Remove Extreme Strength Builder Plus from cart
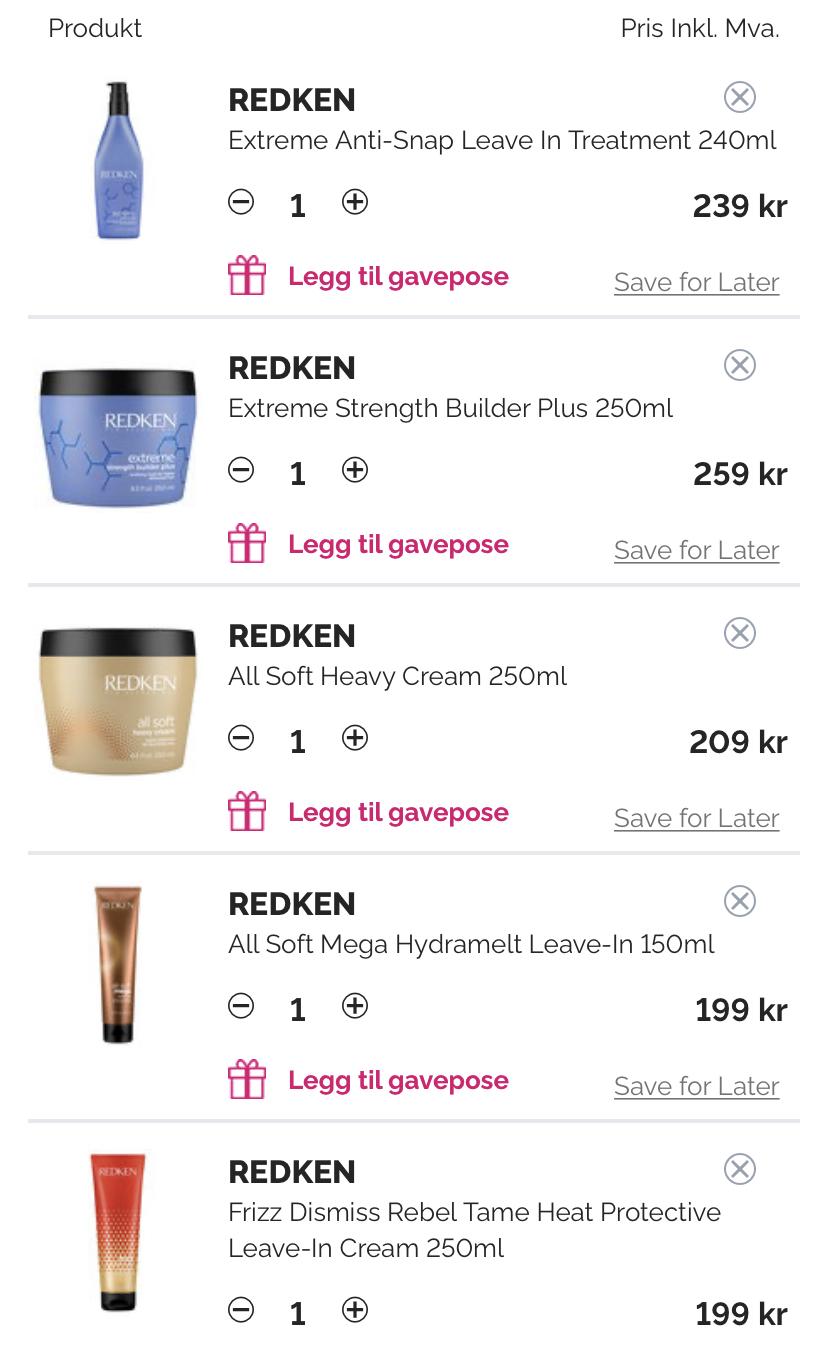The image size is (828, 1355). coord(739,365)
